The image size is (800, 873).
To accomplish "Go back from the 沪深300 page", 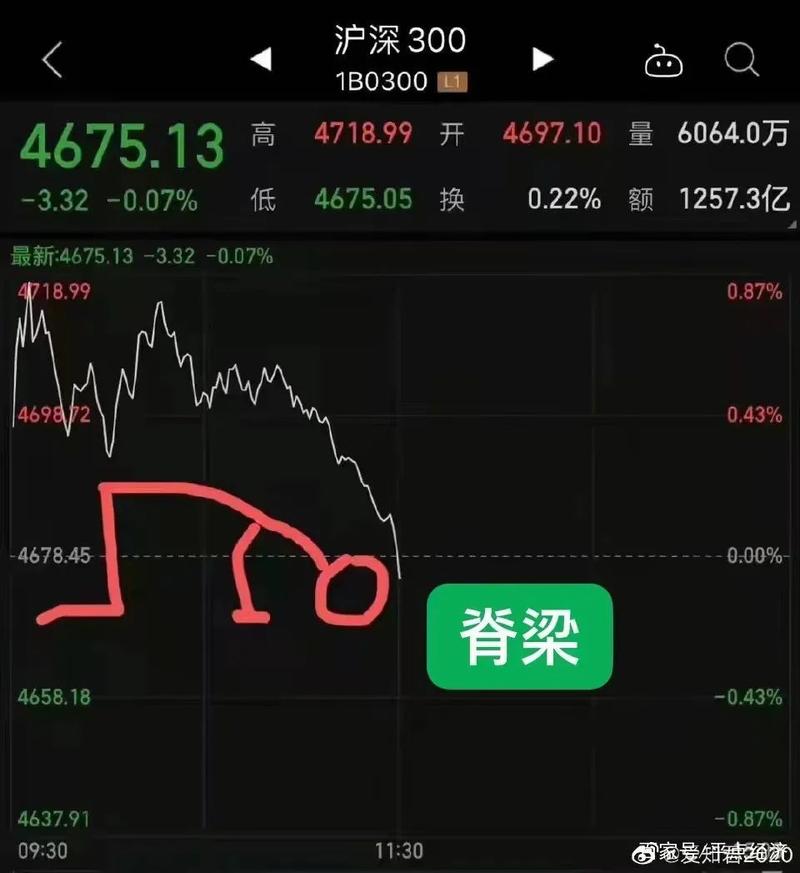I will tap(52, 60).
